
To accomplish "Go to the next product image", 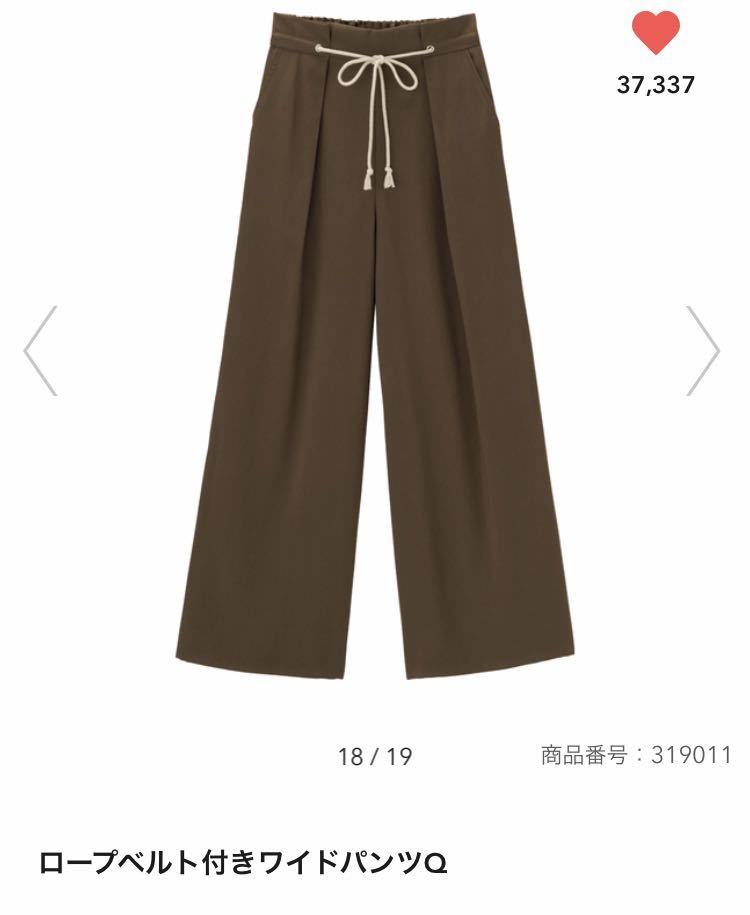I will [x=703, y=351].
